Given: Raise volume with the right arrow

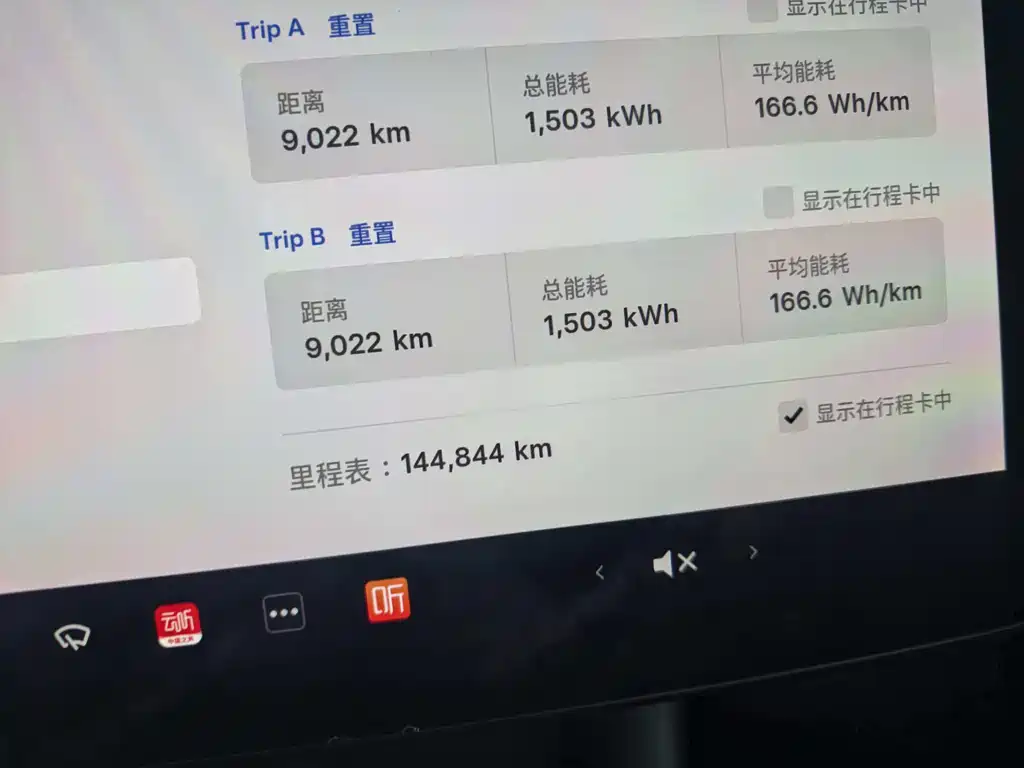Looking at the screenshot, I should (x=754, y=551).
